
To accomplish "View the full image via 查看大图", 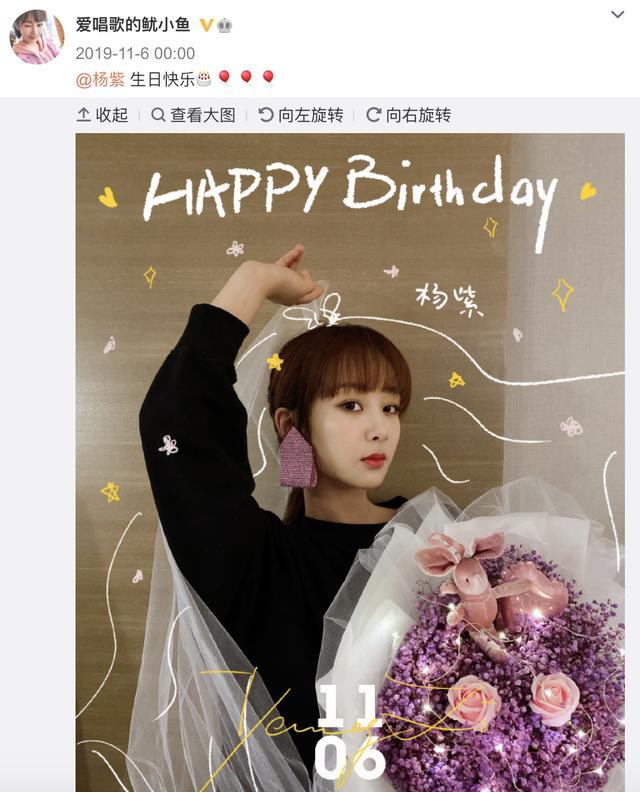I will click(x=193, y=115).
